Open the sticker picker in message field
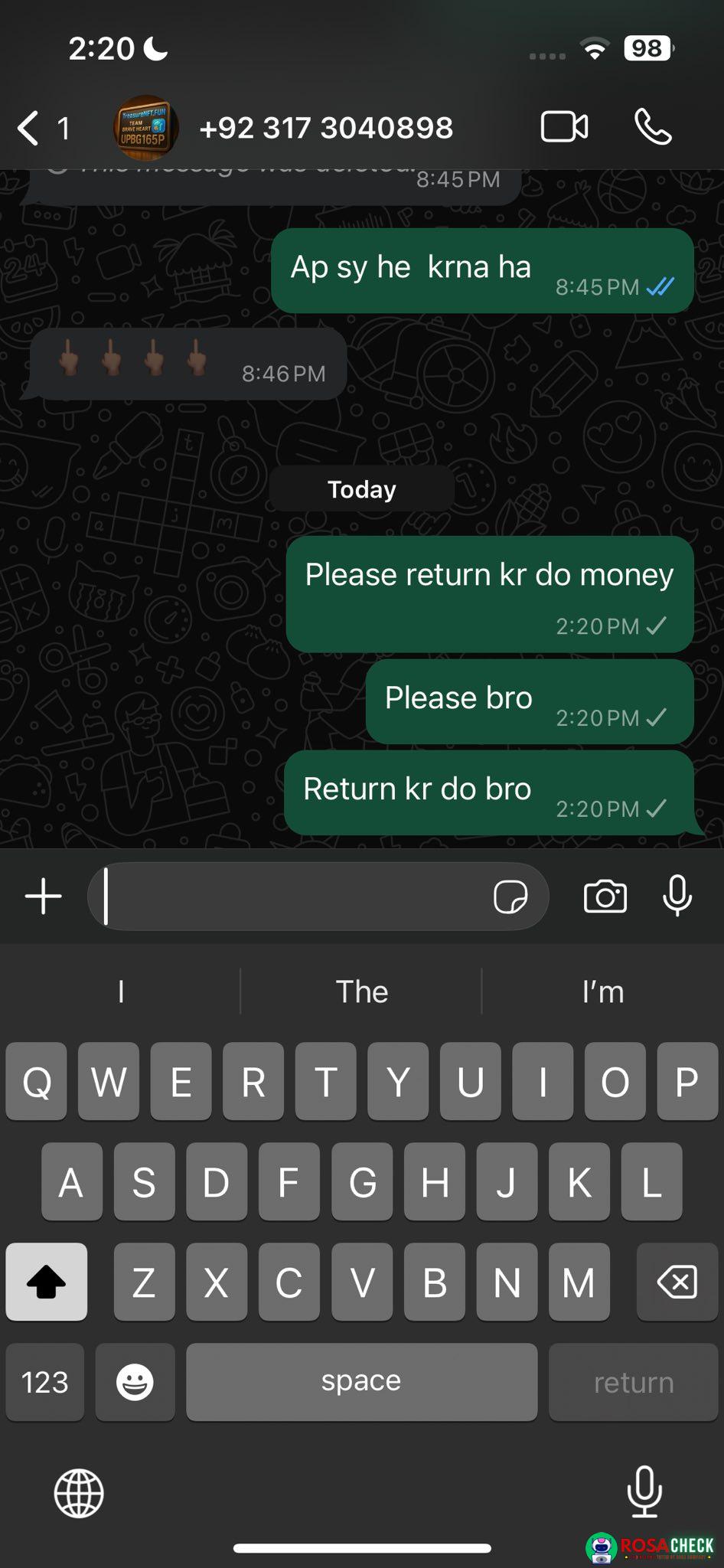 click(510, 897)
